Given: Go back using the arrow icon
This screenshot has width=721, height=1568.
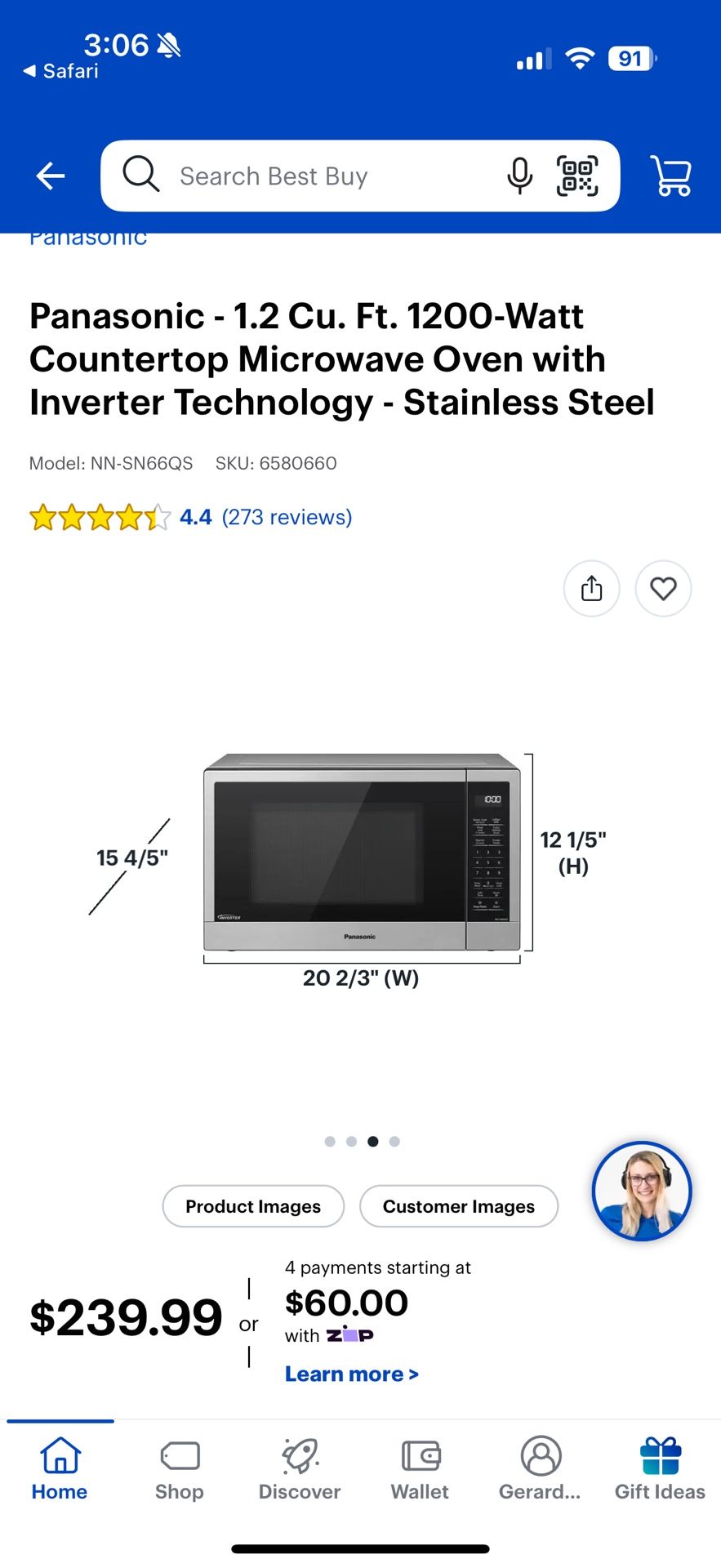Looking at the screenshot, I should pyautogui.click(x=51, y=176).
